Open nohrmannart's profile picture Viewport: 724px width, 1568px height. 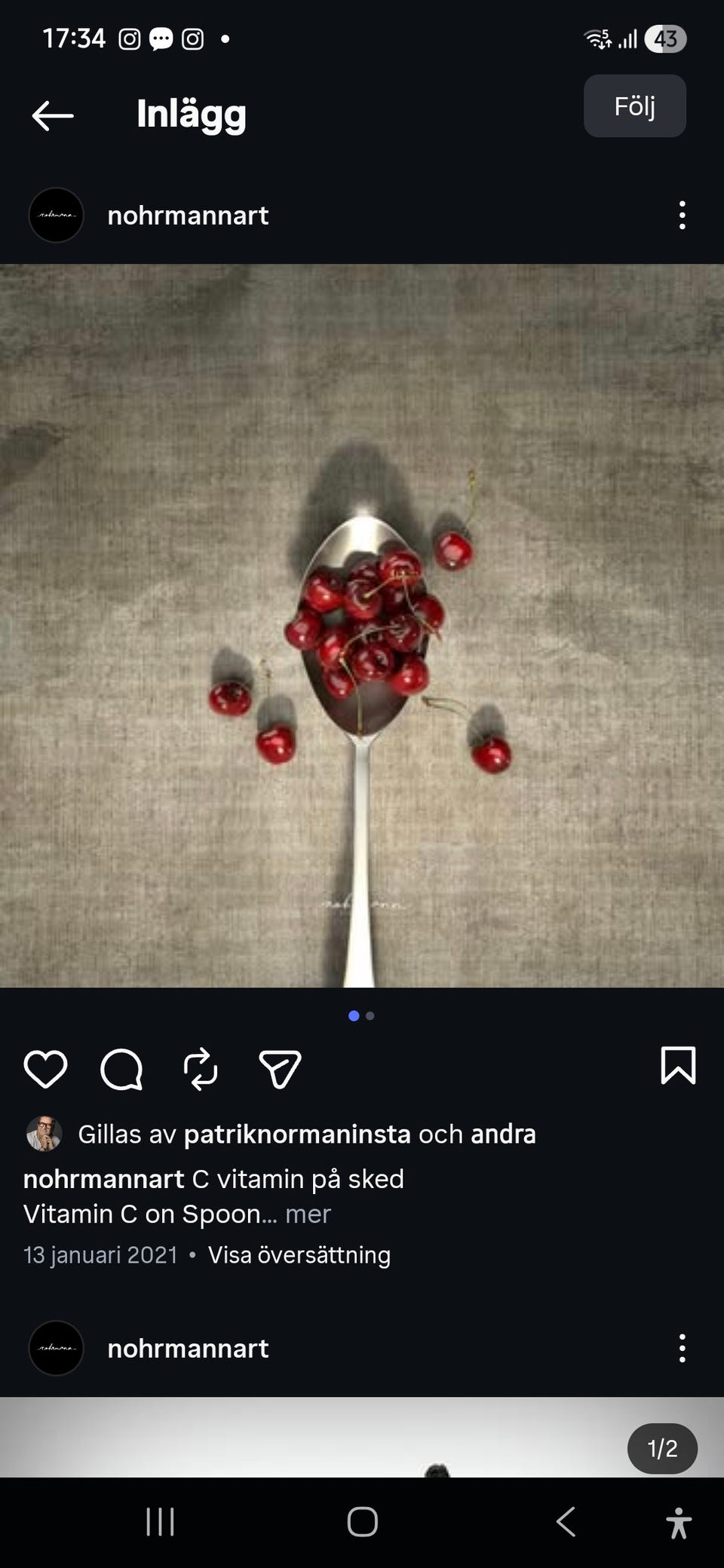pos(56,215)
